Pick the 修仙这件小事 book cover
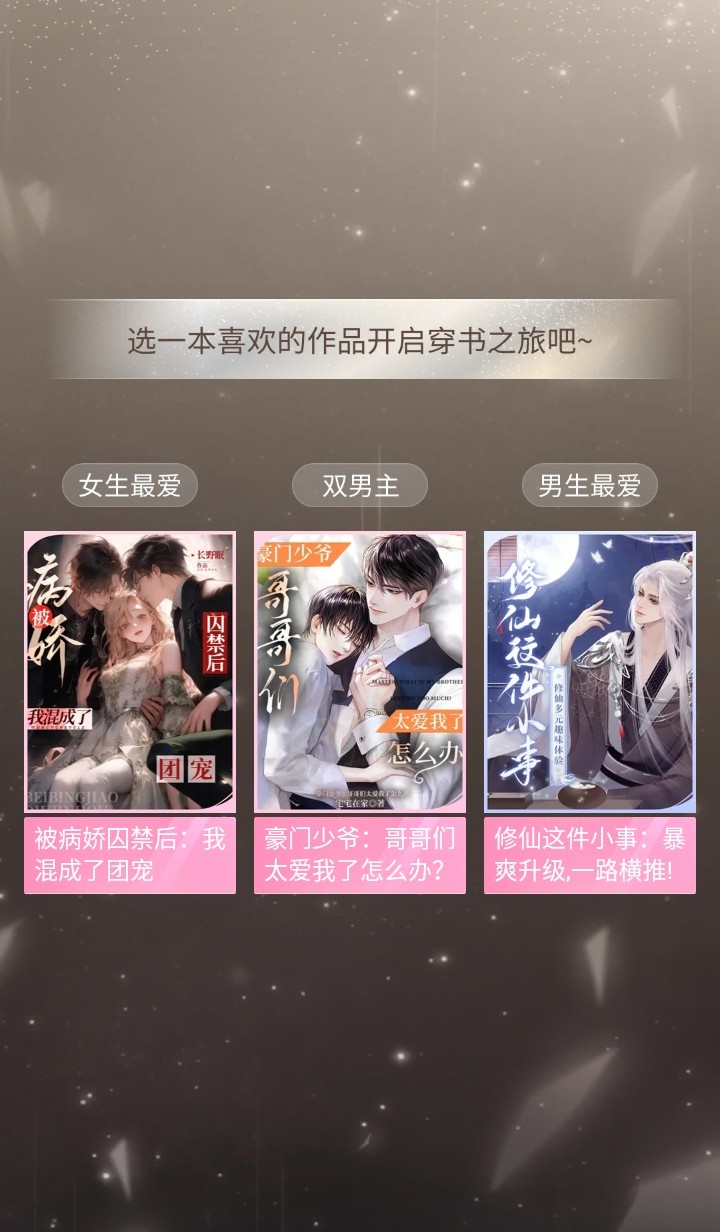This screenshot has height=1232, width=720. pyautogui.click(x=590, y=671)
